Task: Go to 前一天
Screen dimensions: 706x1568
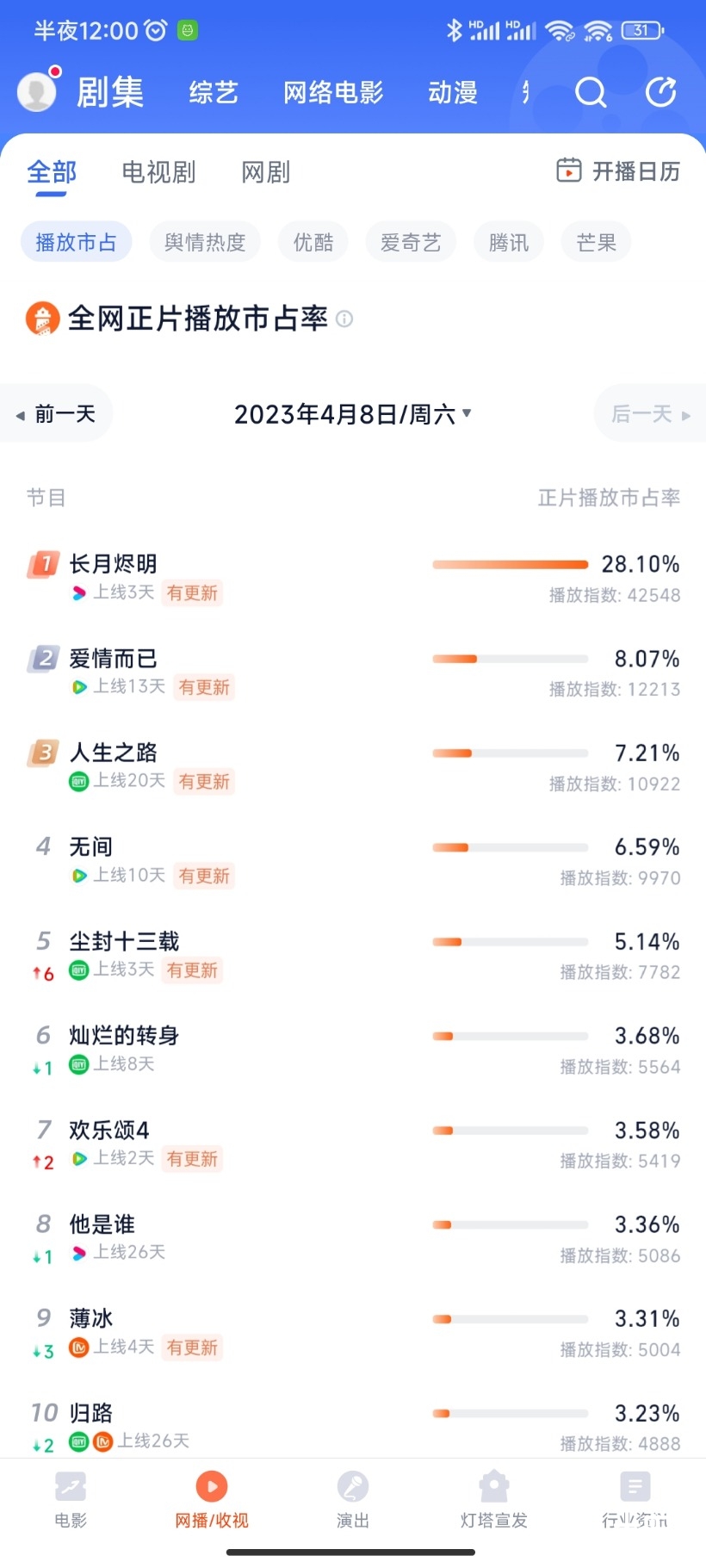Action: tap(57, 414)
